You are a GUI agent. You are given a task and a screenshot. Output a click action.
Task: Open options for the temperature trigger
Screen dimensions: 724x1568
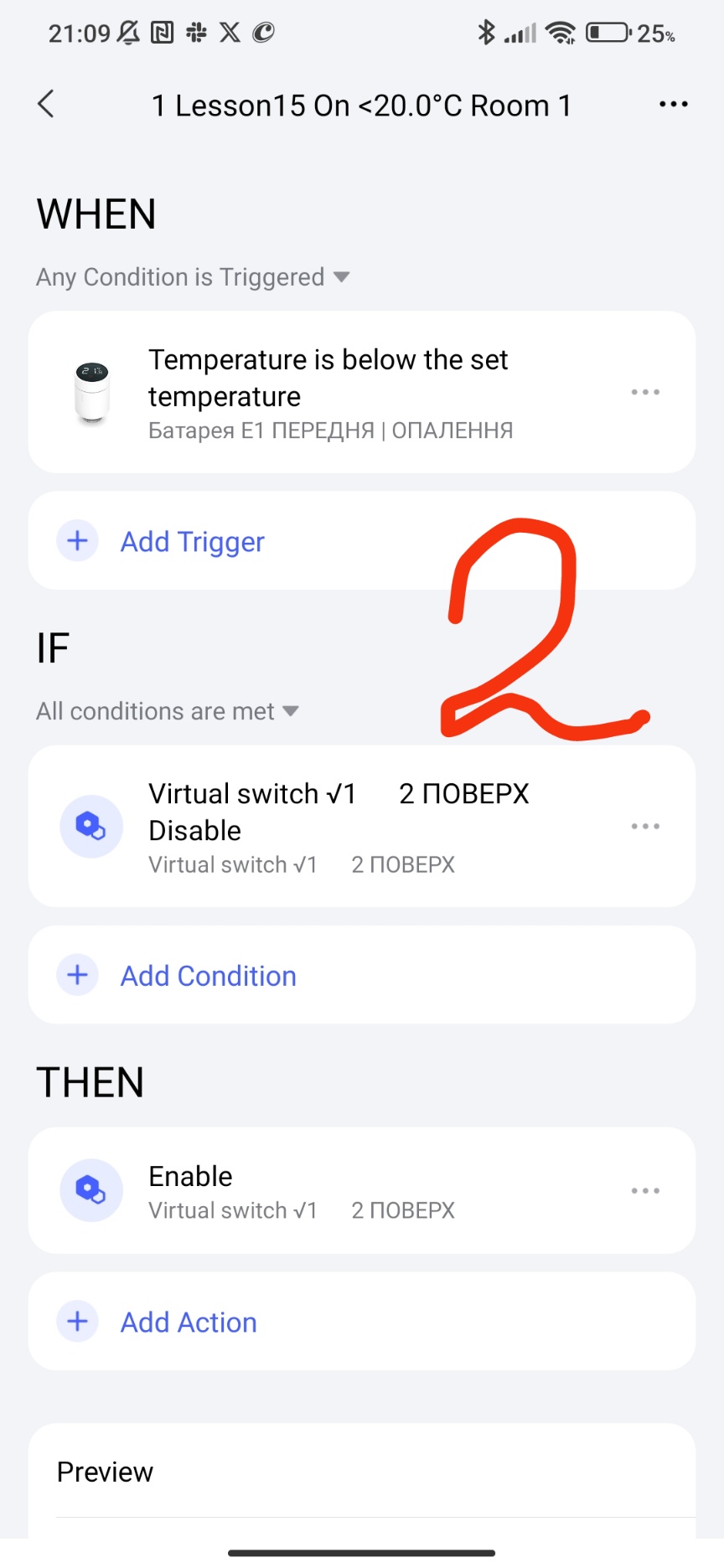[645, 392]
